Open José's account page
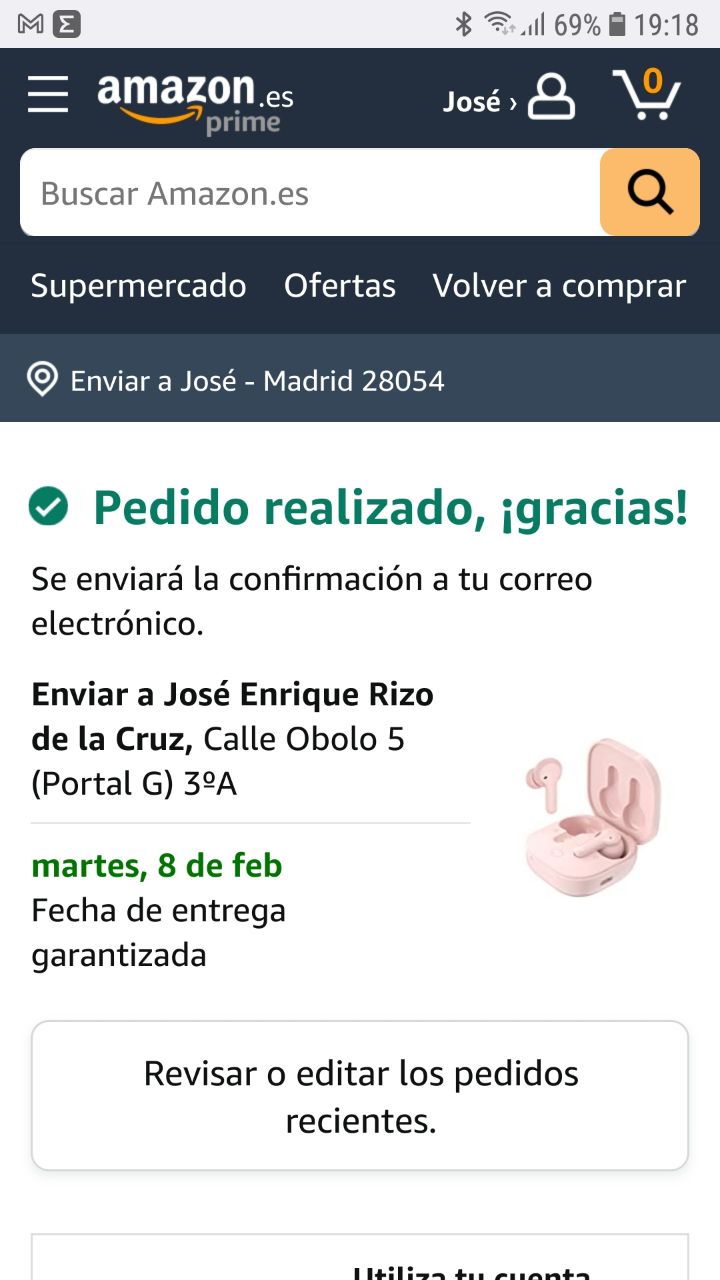The height and width of the screenshot is (1280, 720). [x=509, y=99]
